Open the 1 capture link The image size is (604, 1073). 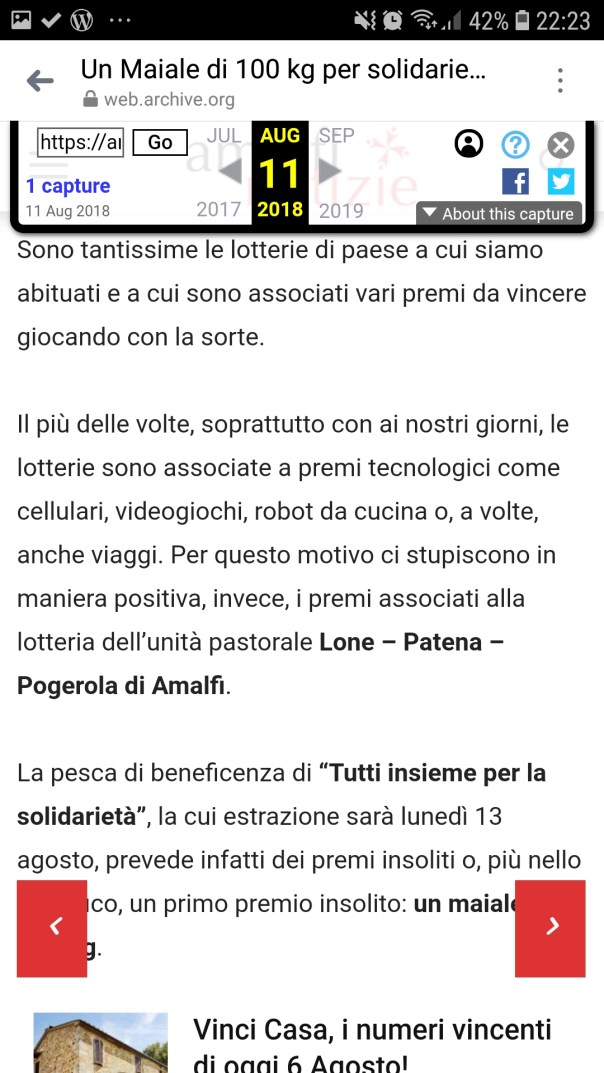[x=68, y=186]
